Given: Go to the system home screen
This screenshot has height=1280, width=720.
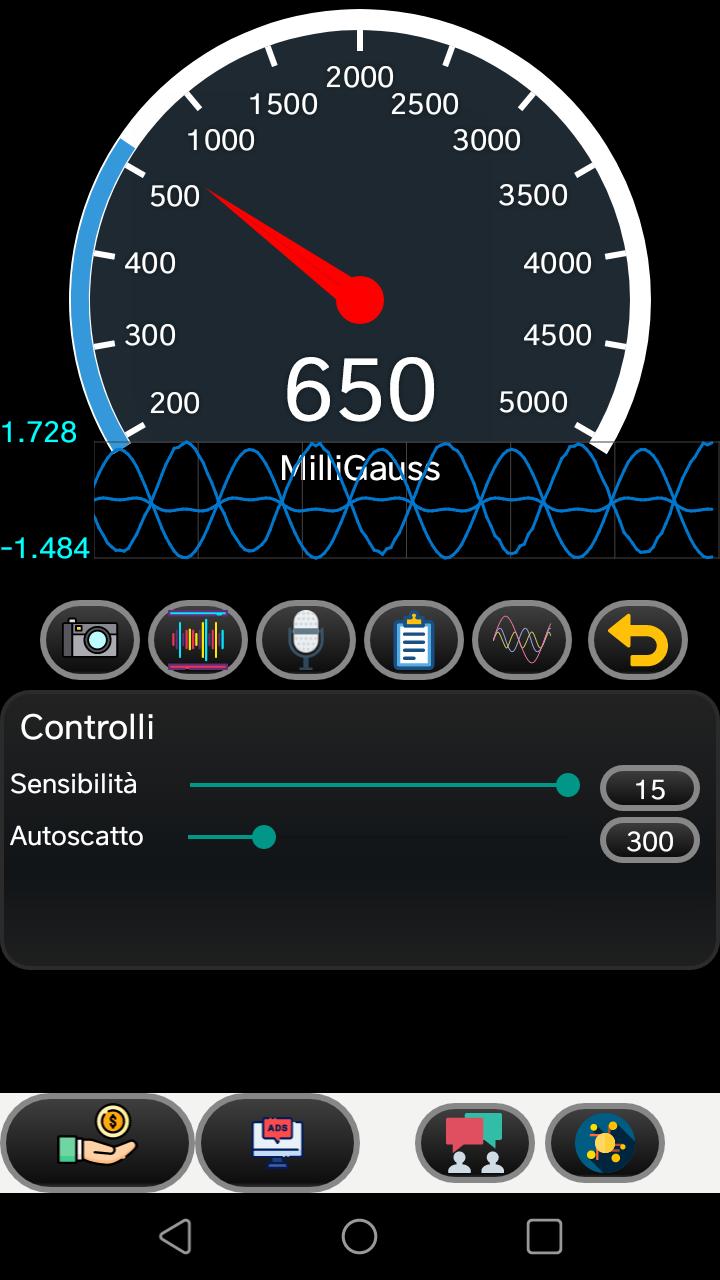Looking at the screenshot, I should click(x=360, y=1237).
